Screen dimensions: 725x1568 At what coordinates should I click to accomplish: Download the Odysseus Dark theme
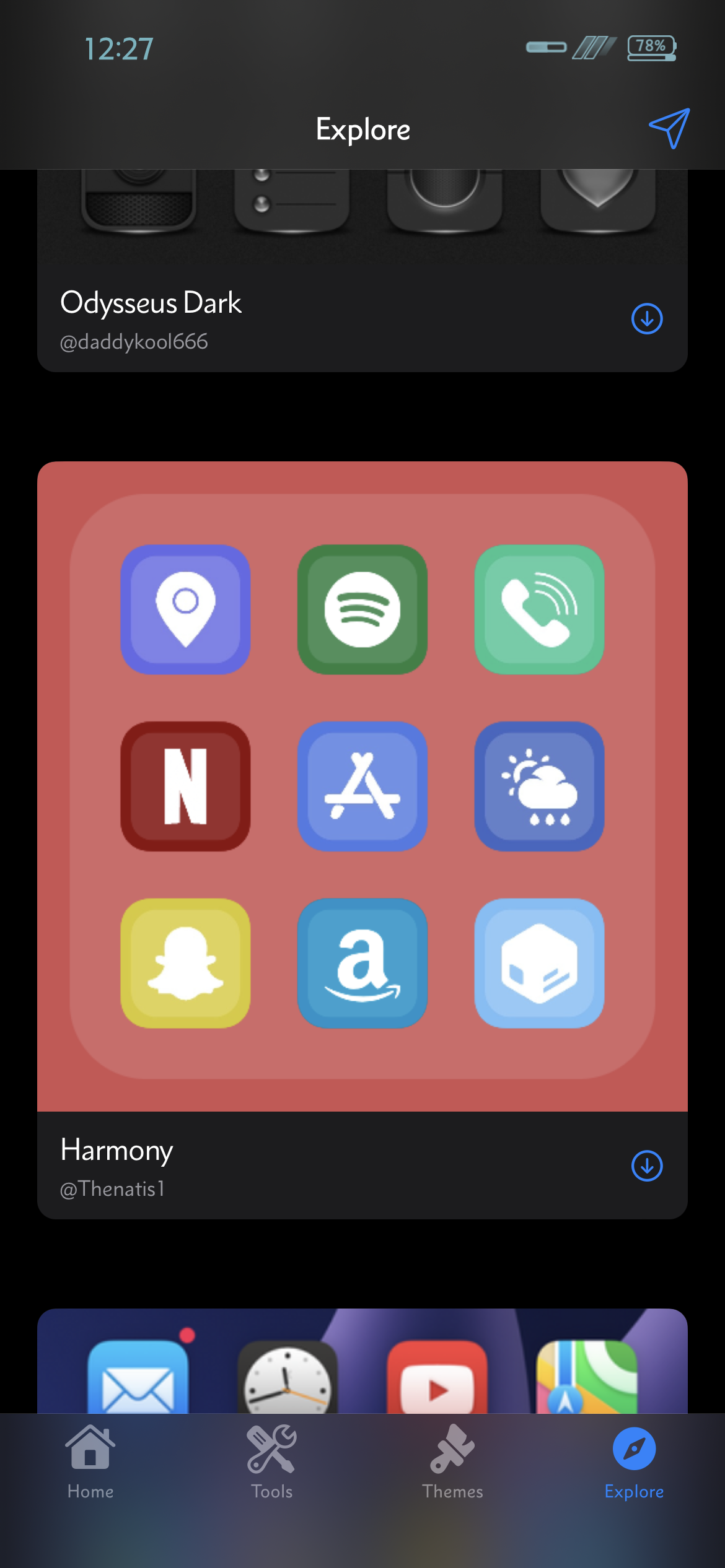[x=647, y=319]
